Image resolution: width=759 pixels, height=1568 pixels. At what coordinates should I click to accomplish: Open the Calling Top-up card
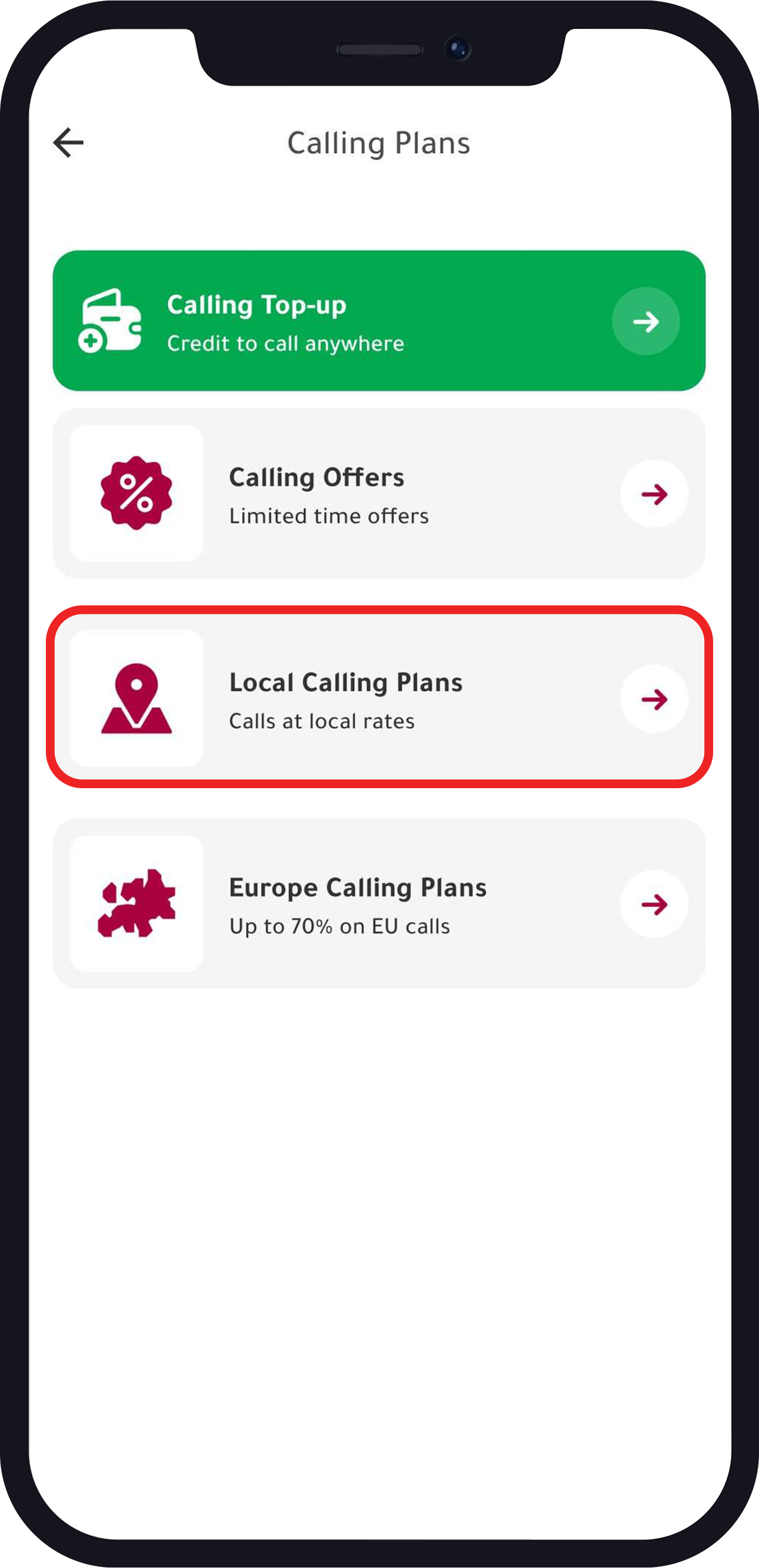click(x=378, y=321)
